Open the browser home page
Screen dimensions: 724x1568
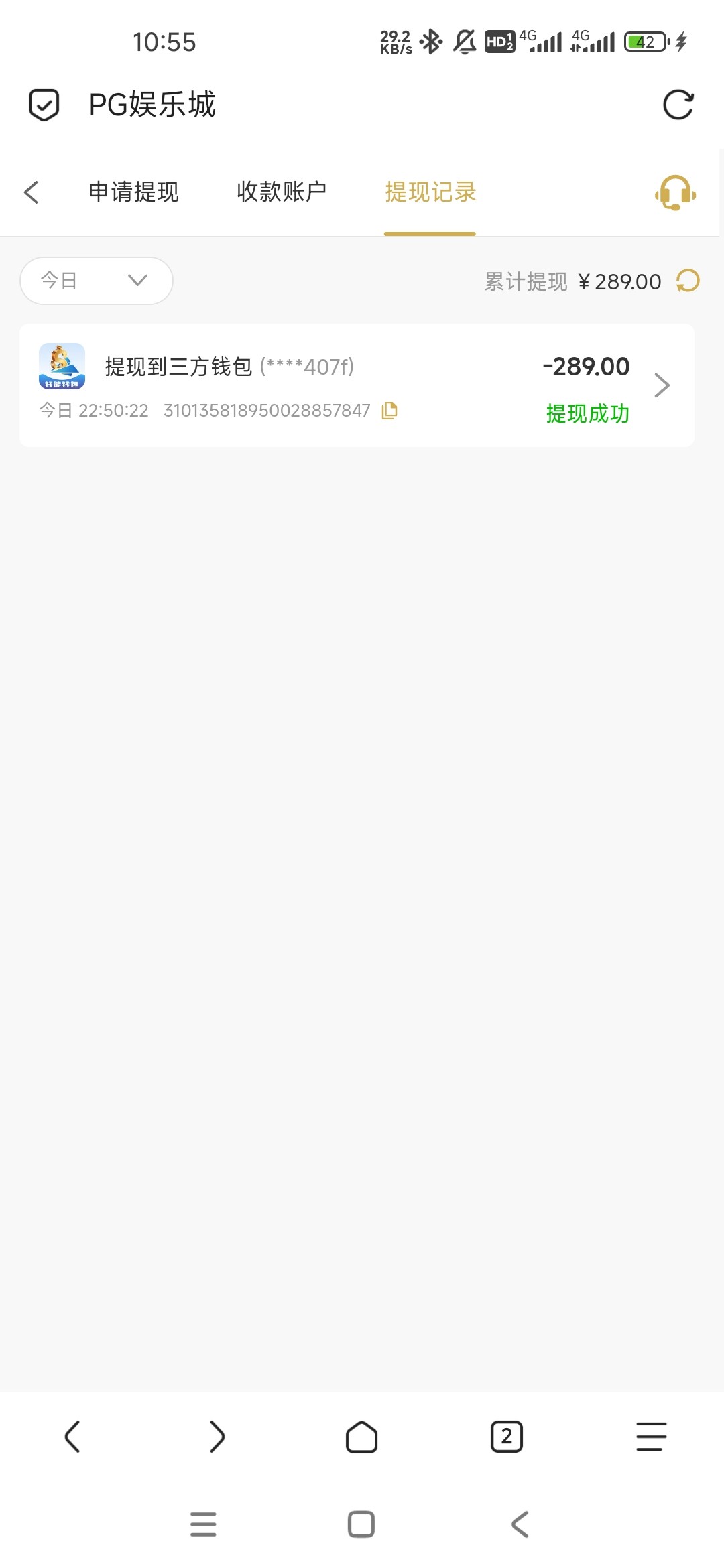coord(362,1437)
